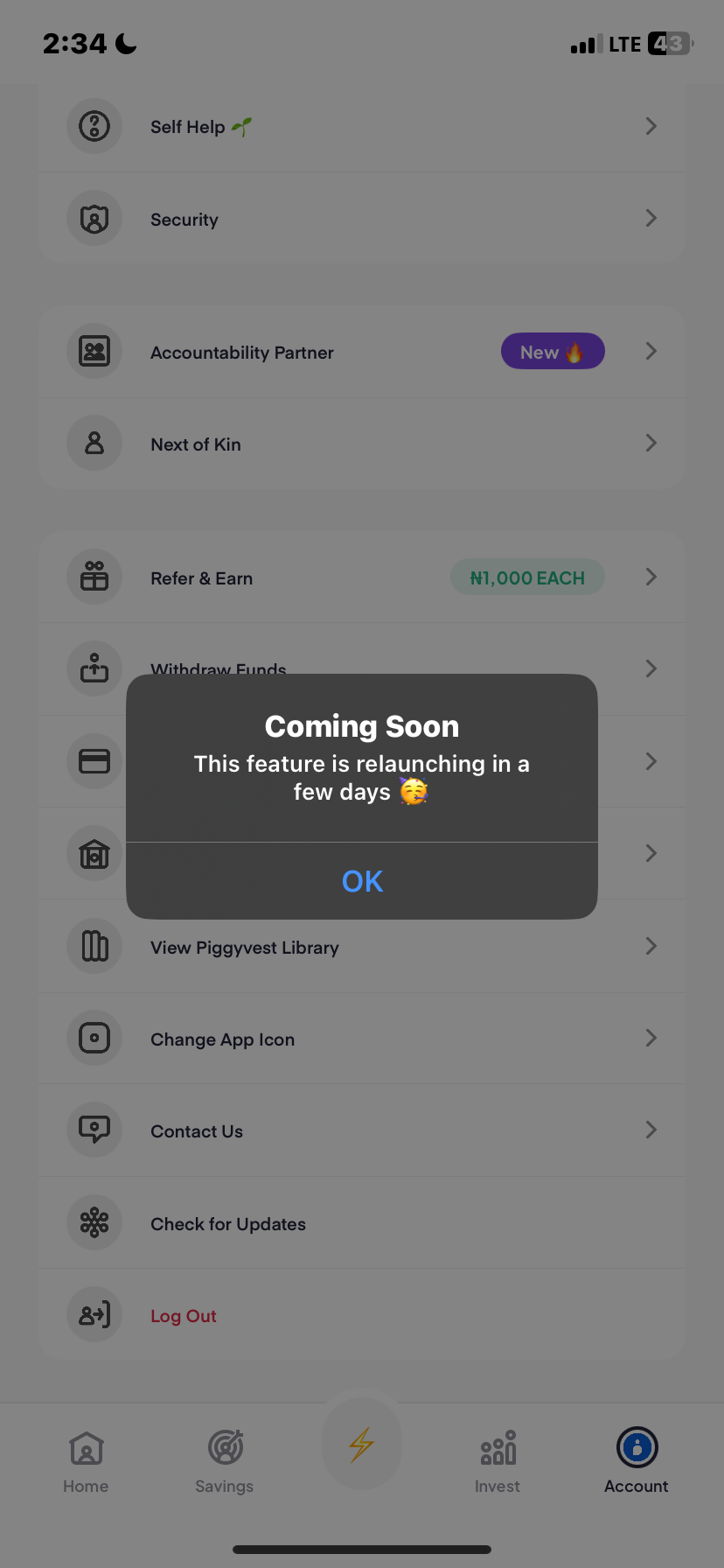The image size is (724, 1568).
Task: Dismiss the Coming Soon dialog with OK
Action: pos(362,881)
